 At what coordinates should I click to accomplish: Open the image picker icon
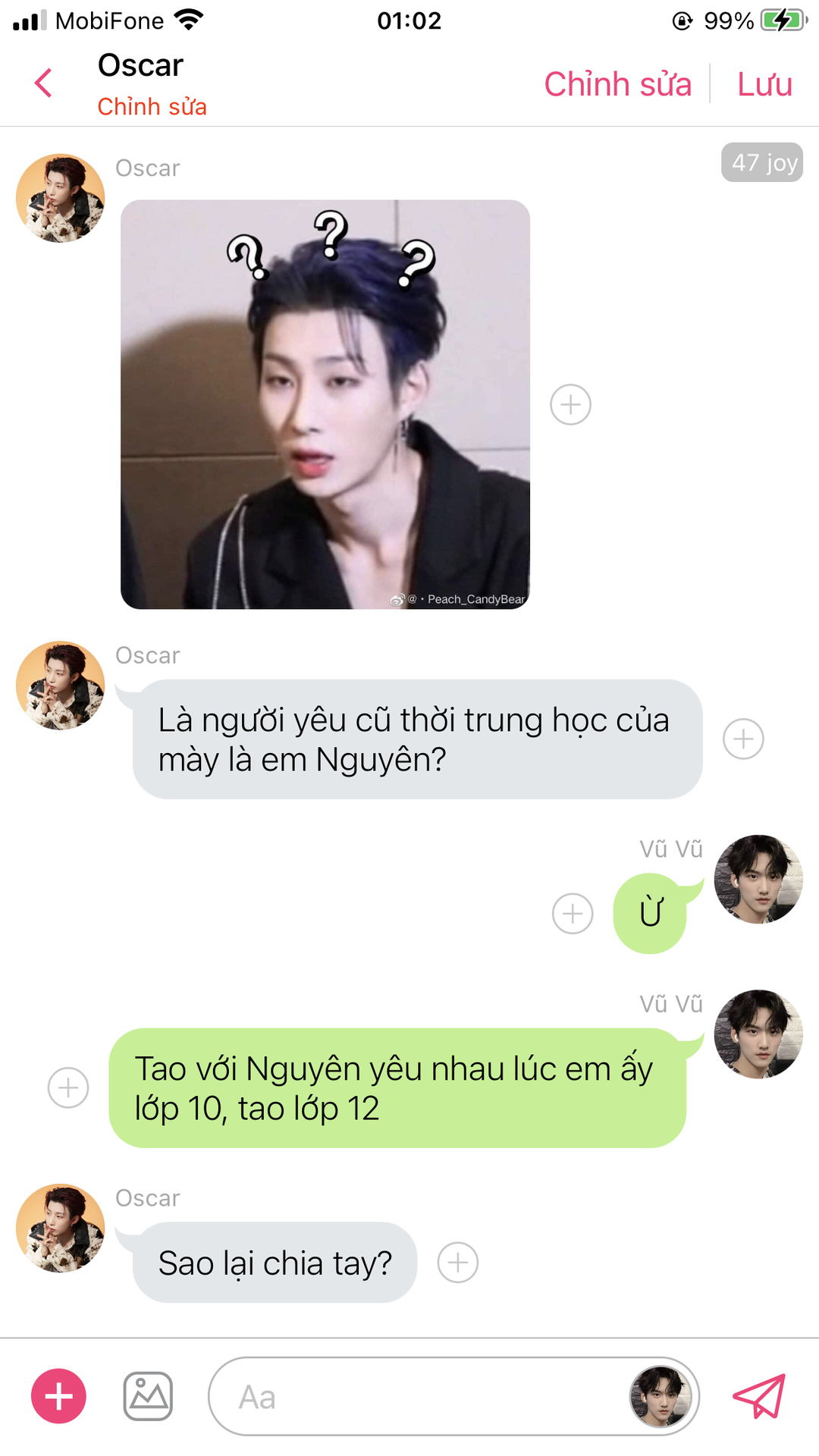(148, 1396)
